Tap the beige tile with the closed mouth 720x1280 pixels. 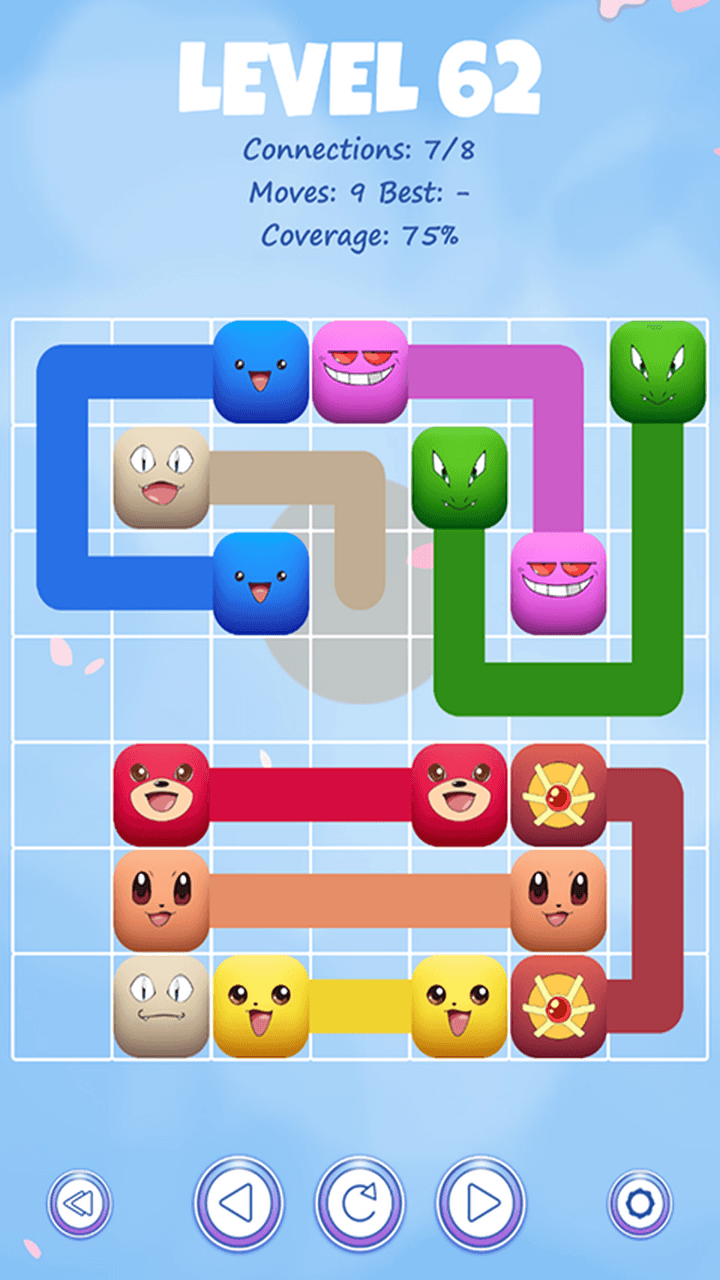pyautogui.click(x=161, y=1006)
